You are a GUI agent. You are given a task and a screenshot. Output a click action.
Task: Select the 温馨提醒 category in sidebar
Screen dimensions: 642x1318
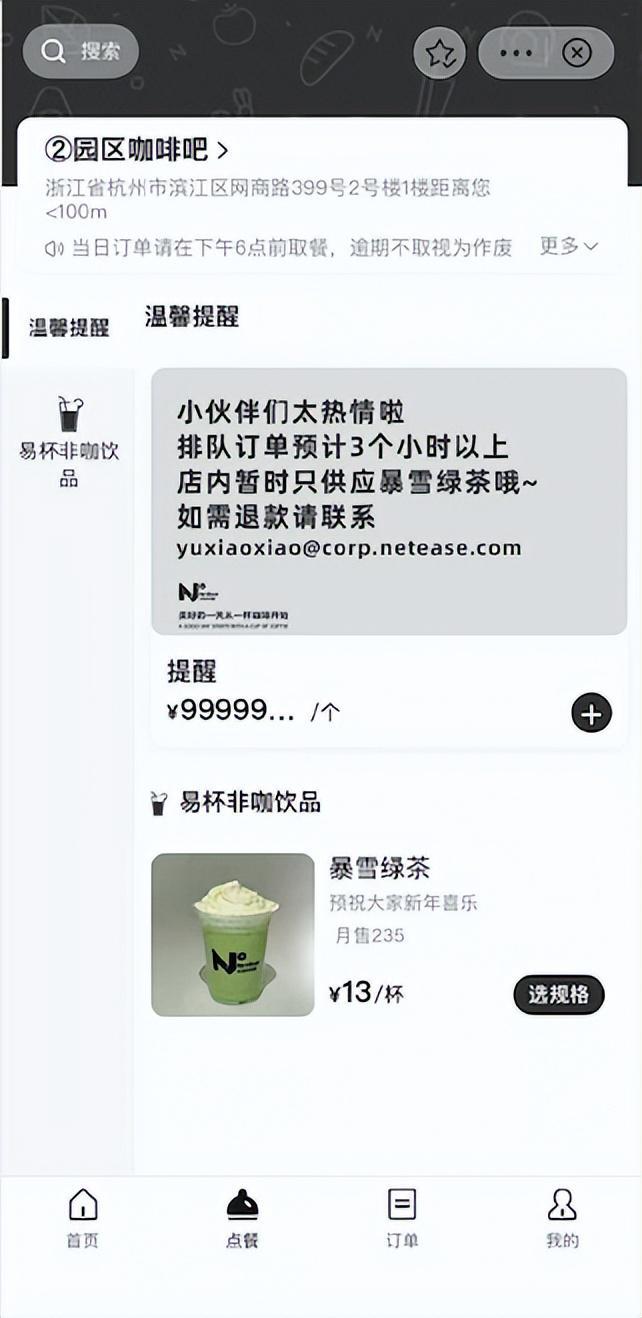click(x=68, y=327)
